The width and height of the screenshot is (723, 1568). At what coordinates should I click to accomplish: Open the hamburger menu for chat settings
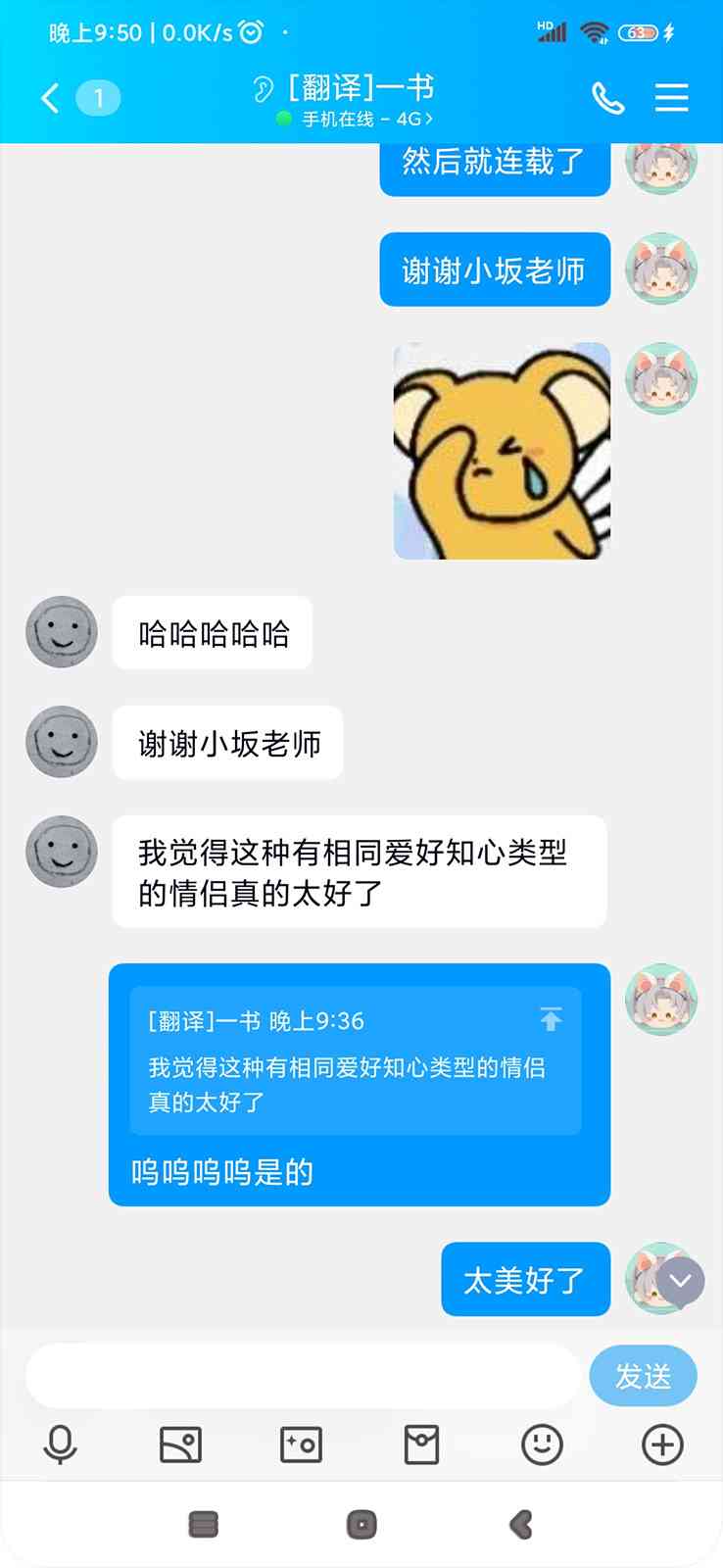[x=672, y=98]
